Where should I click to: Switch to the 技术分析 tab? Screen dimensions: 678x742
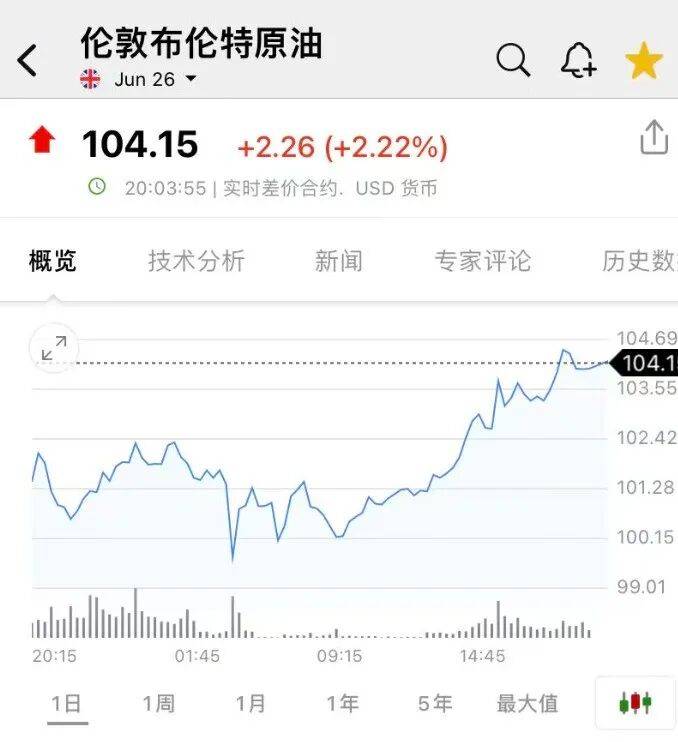pyautogui.click(x=196, y=261)
